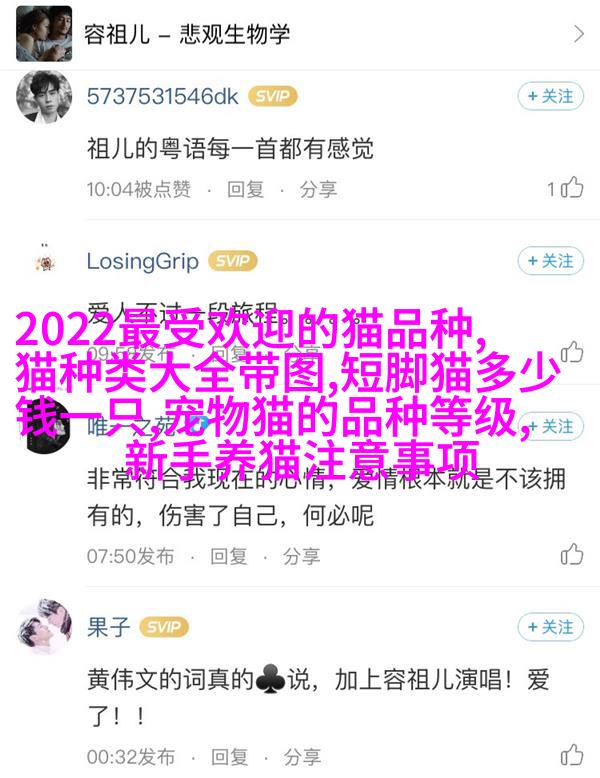
Task: Like 果子's comment
Action: click(571, 755)
